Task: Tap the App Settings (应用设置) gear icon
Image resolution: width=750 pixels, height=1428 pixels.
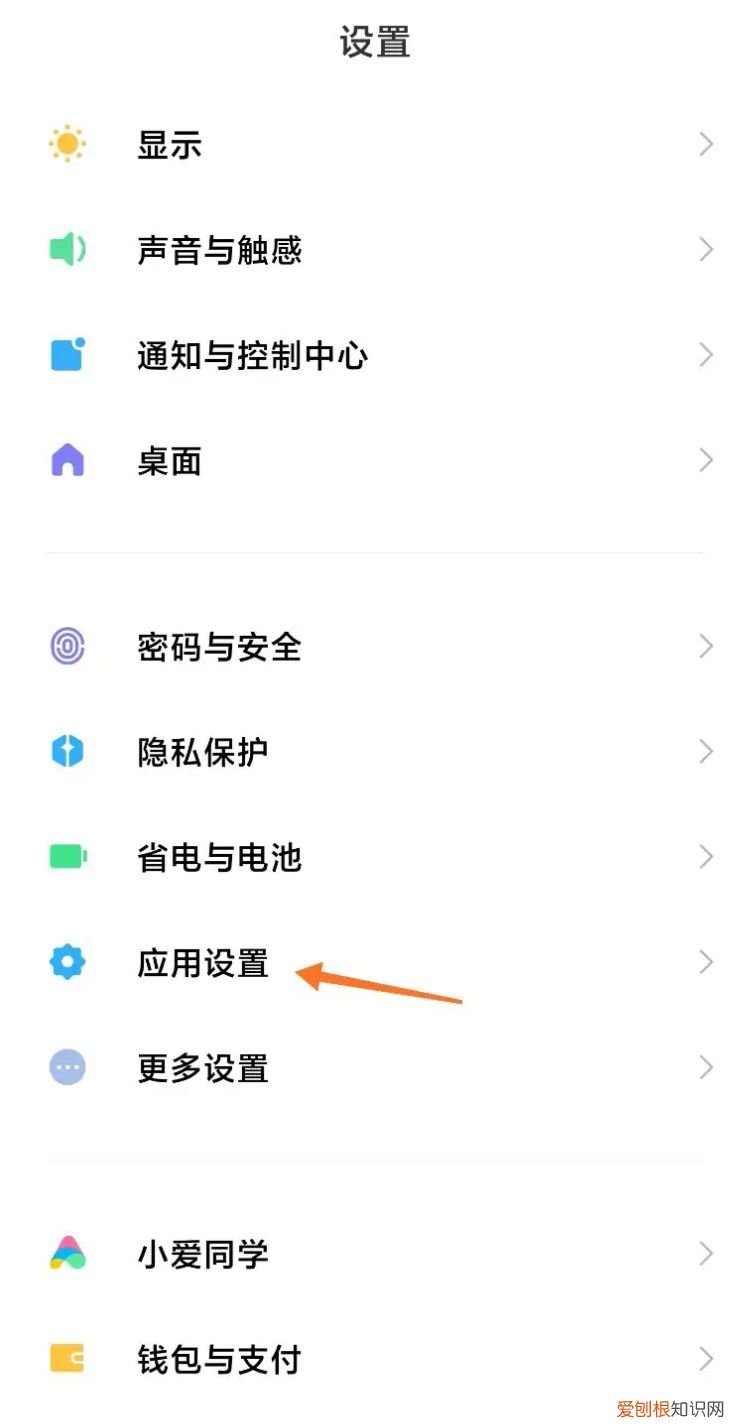Action: pos(65,963)
